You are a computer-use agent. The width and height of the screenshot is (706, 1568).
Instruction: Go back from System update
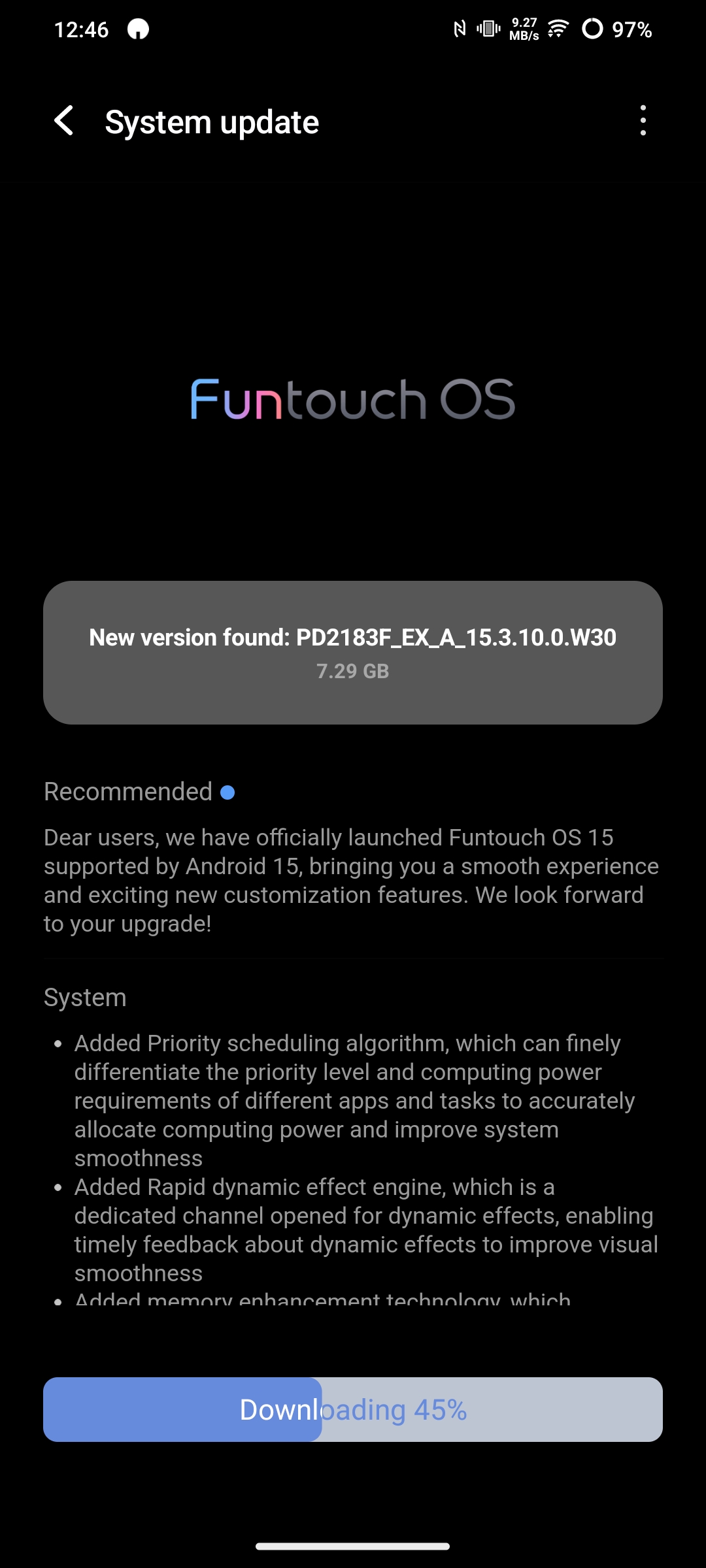click(x=64, y=122)
